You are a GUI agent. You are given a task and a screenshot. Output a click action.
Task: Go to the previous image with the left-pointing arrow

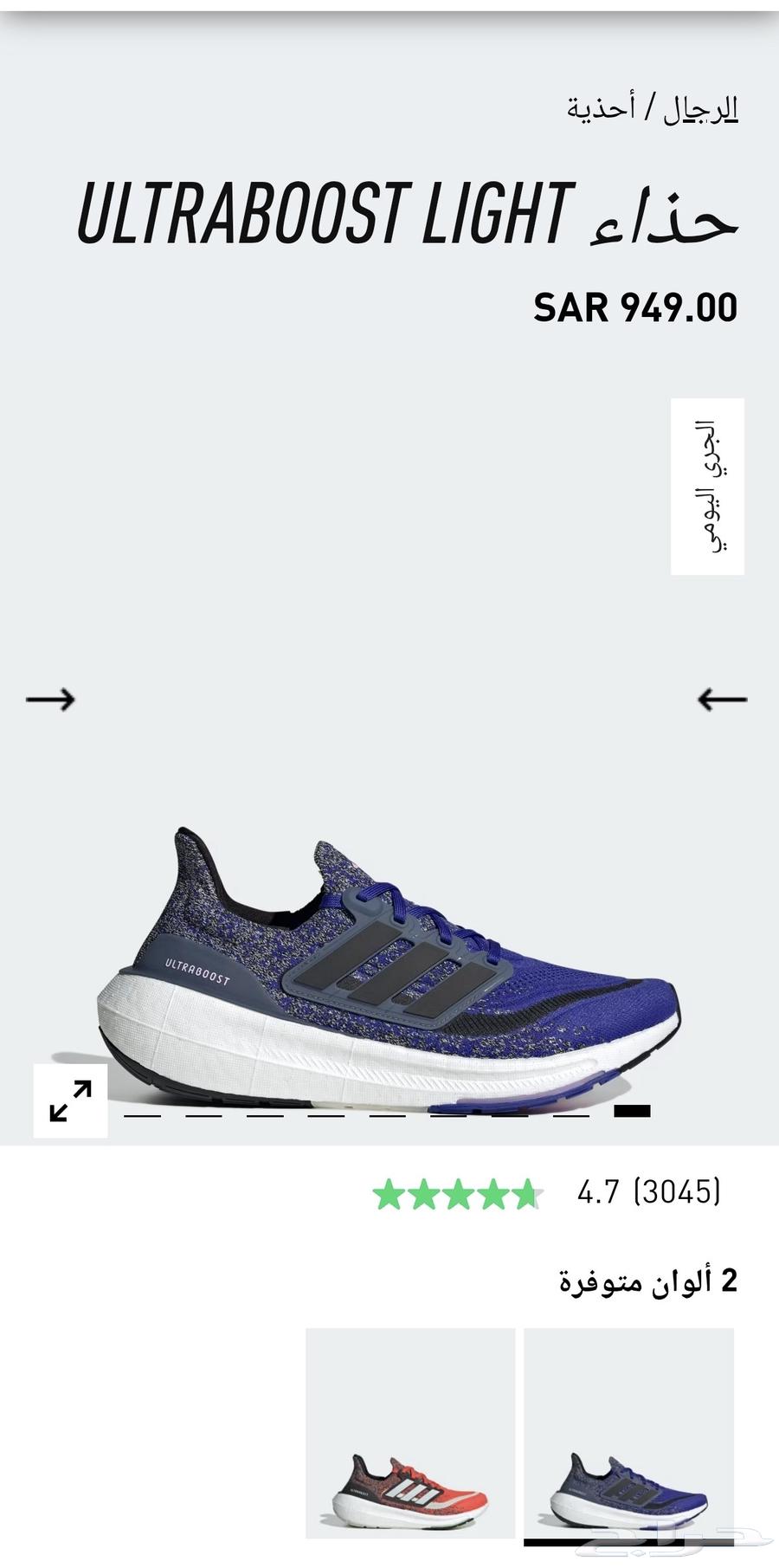pyautogui.click(x=722, y=699)
